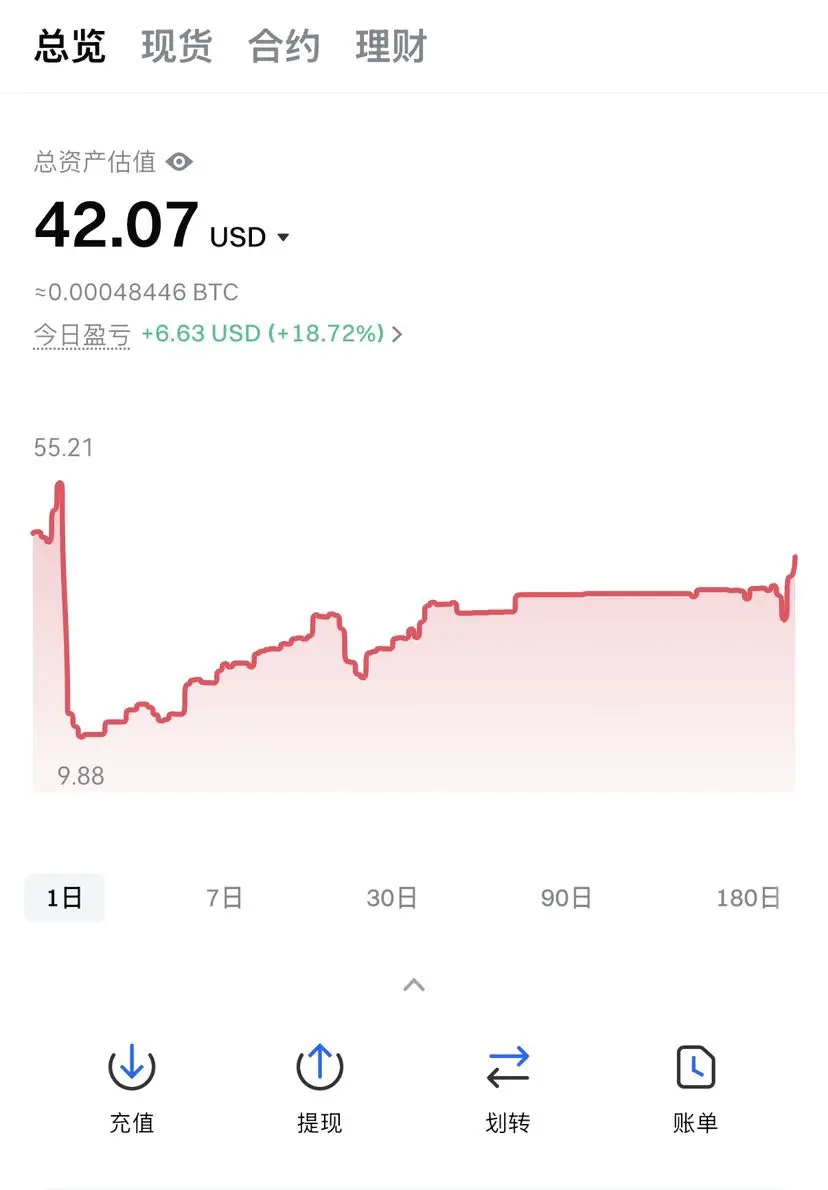Select the 1日 chart range
The width and height of the screenshot is (828, 1190).
65,898
